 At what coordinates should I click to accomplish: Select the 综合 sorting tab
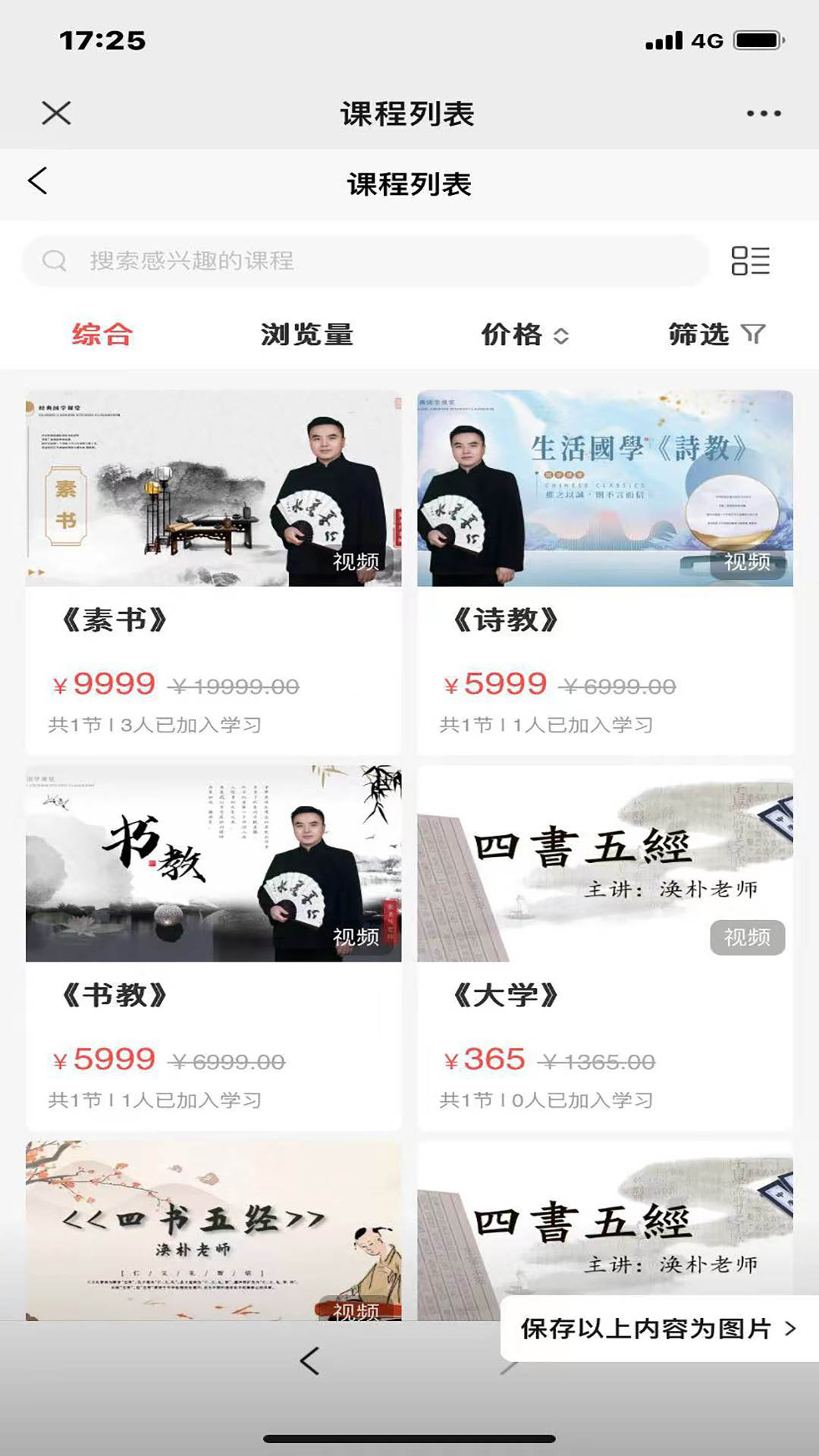tap(101, 334)
